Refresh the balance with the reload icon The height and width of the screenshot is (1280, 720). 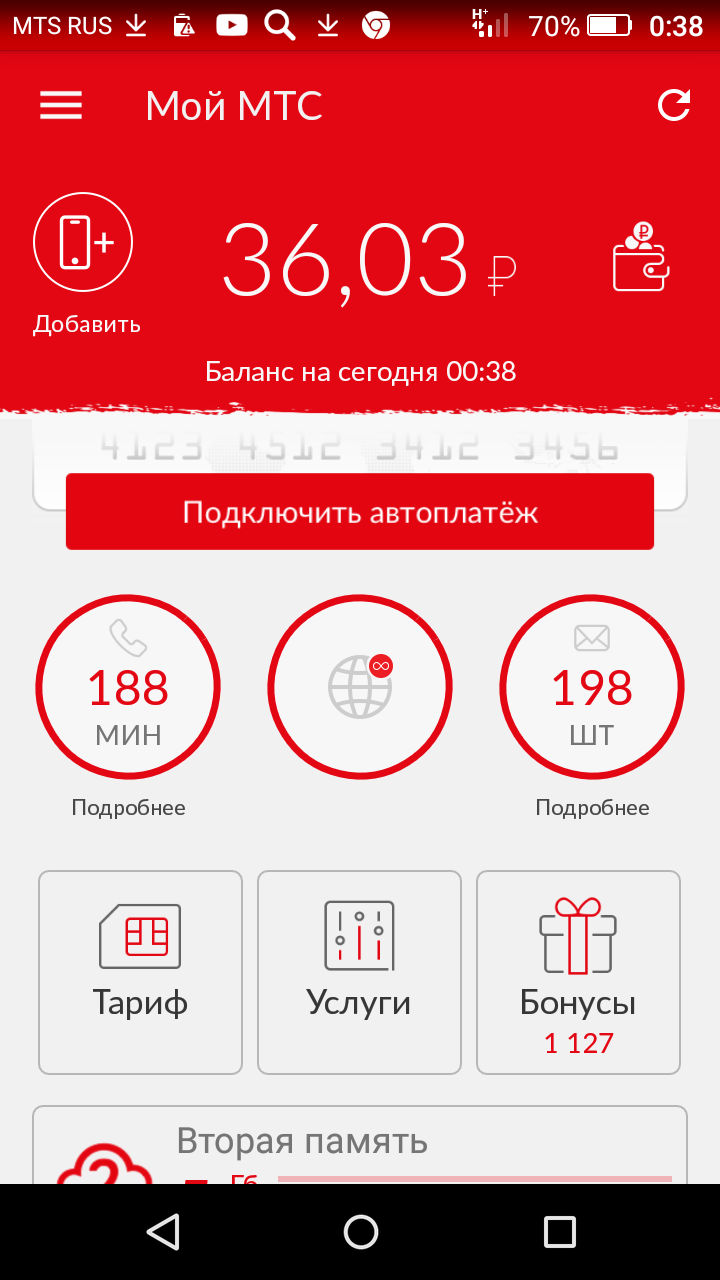(x=674, y=105)
